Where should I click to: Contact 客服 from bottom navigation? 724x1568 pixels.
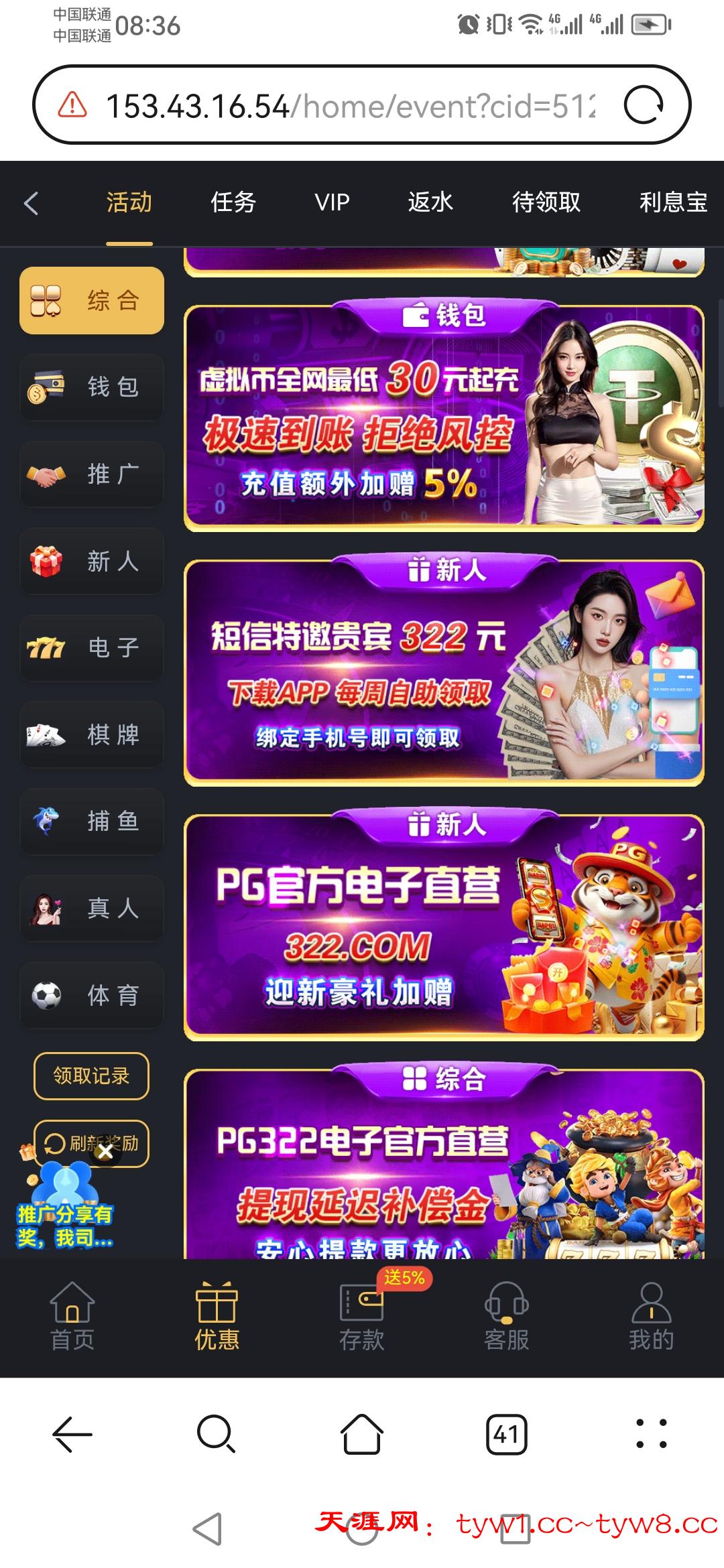tap(507, 1317)
